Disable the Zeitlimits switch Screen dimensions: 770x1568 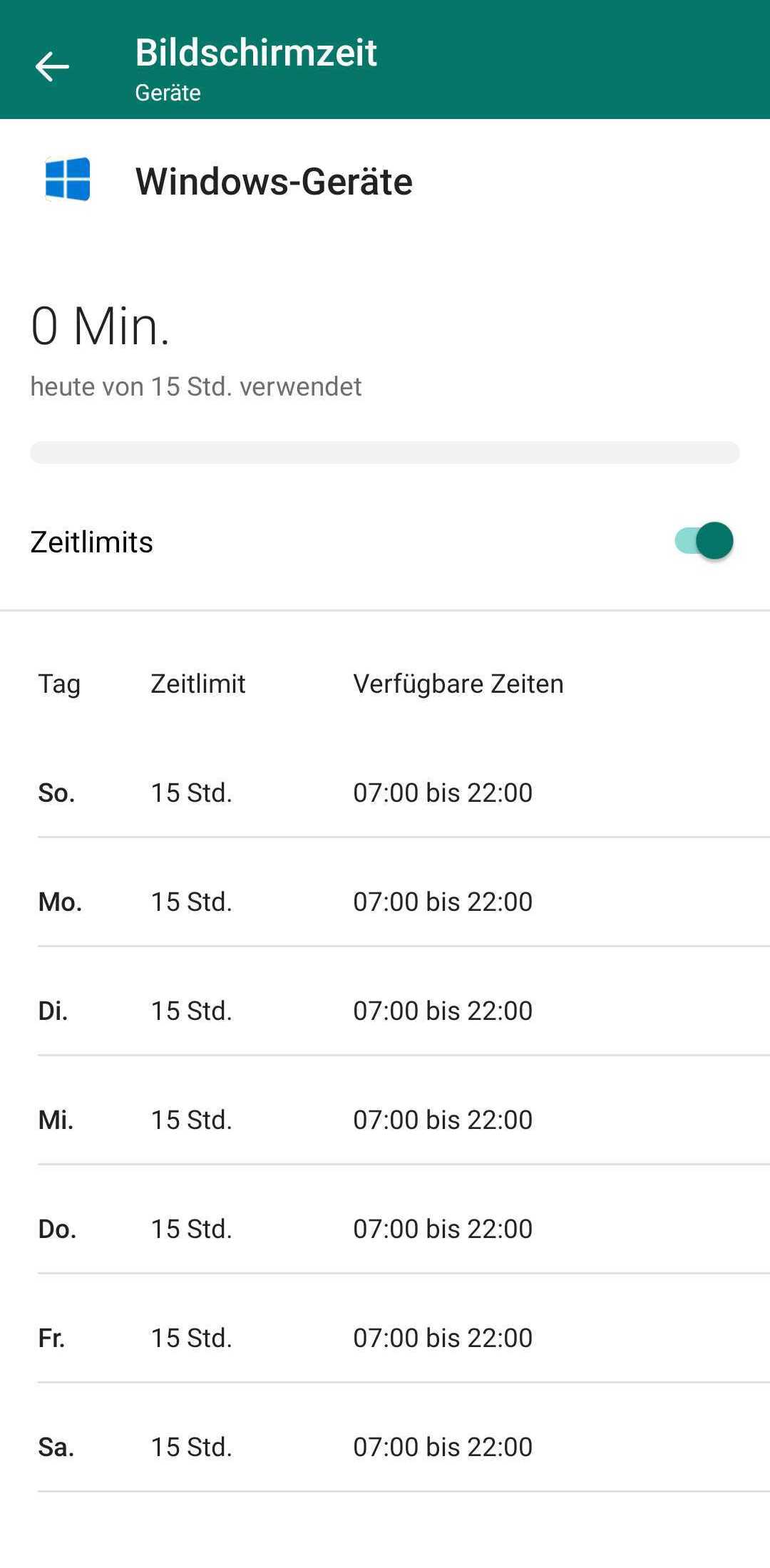click(x=704, y=541)
